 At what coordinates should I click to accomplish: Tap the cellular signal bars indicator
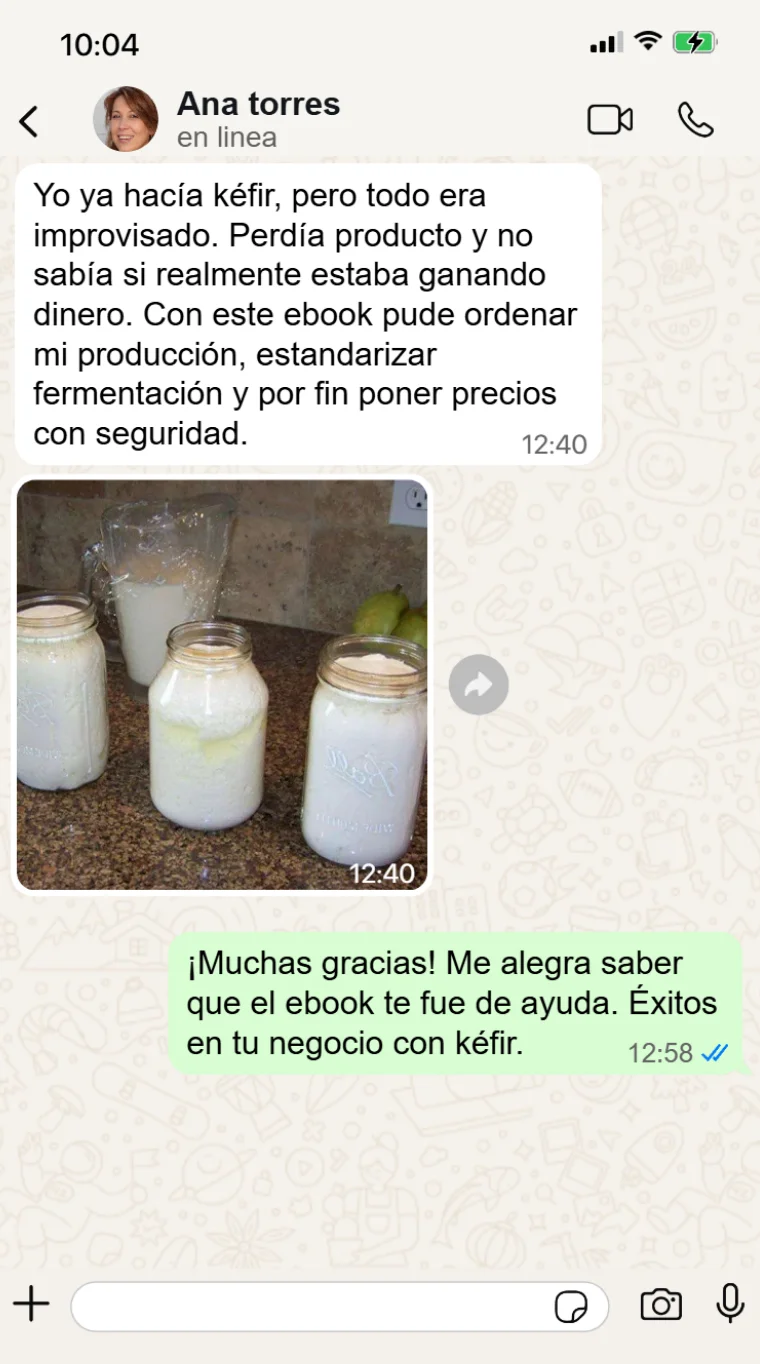(605, 41)
